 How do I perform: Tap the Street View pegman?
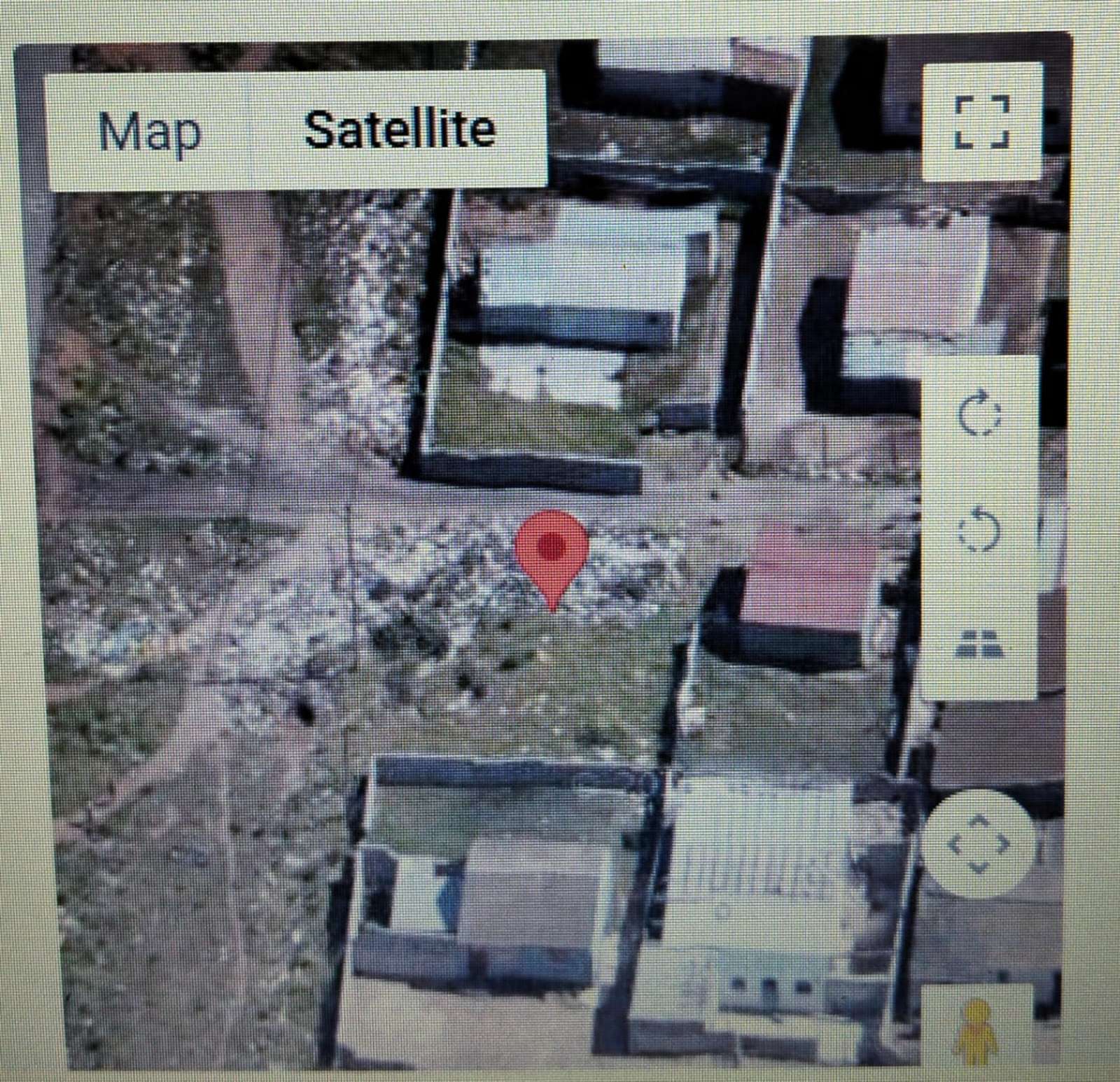(x=976, y=1031)
